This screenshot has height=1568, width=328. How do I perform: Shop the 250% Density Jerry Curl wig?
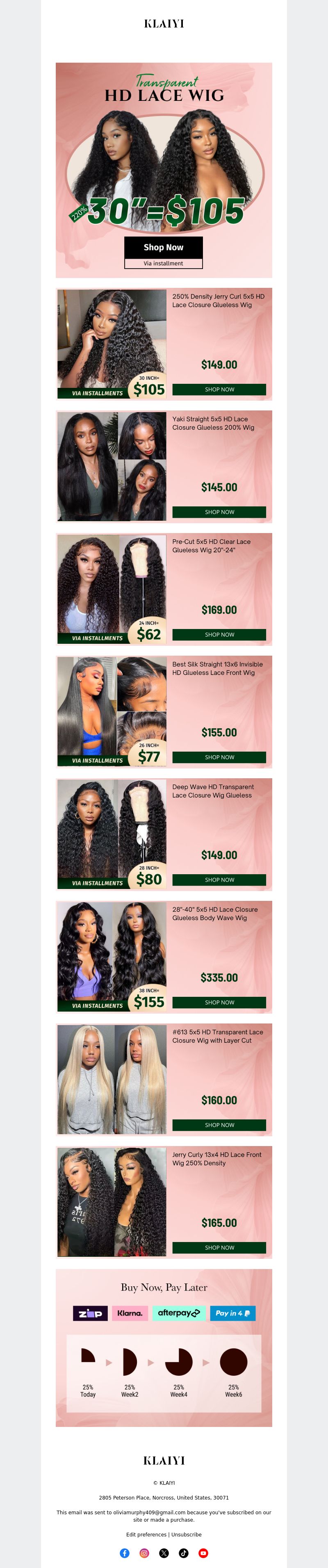pos(219,390)
